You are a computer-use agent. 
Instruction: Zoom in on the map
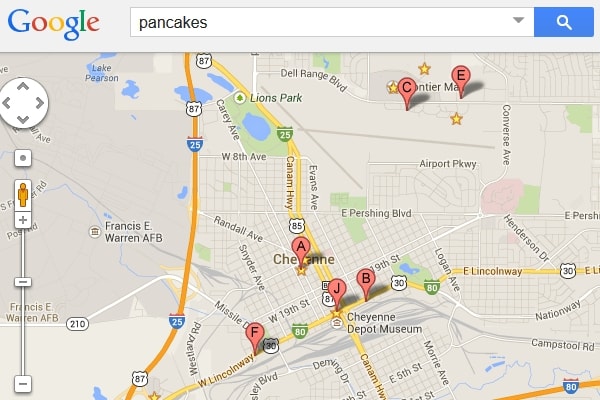23,219
